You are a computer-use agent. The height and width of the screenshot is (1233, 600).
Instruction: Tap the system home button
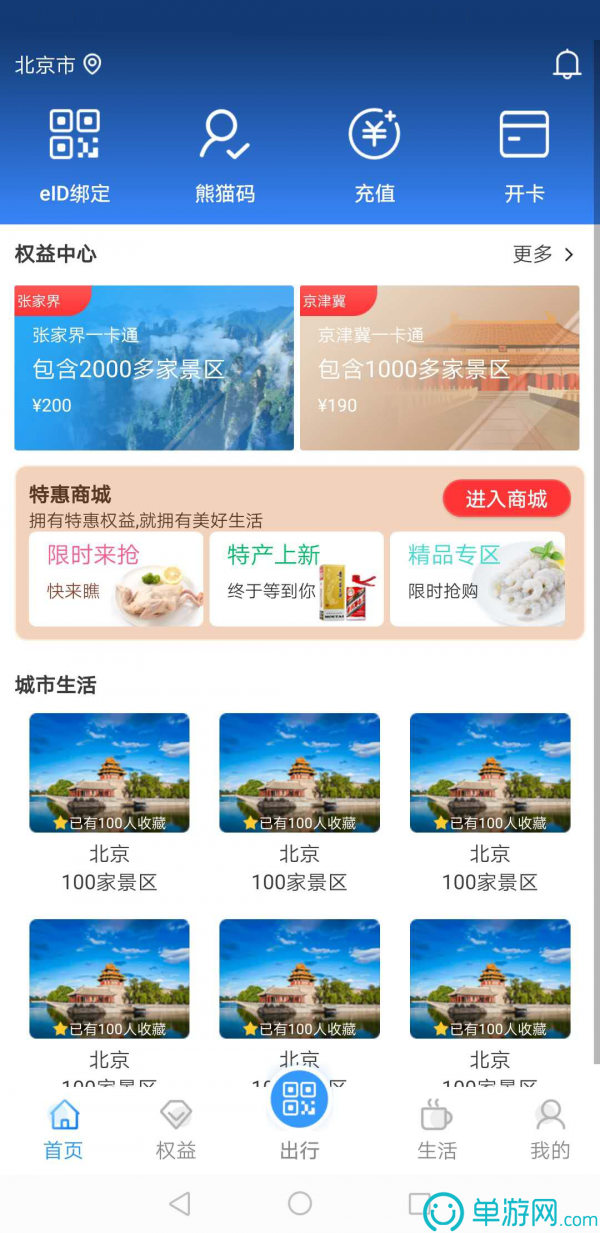300,1203
